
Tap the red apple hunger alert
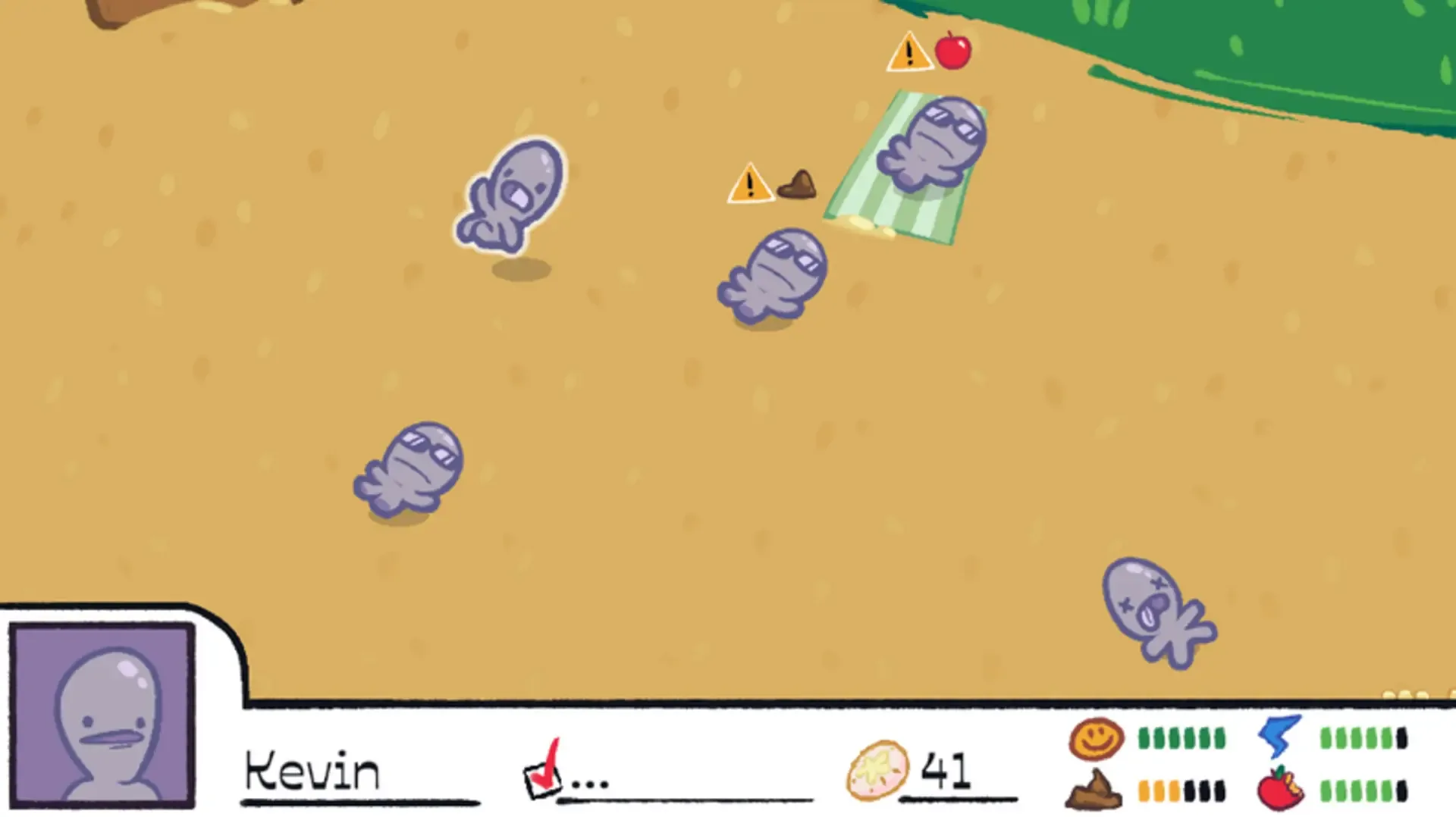952,52
